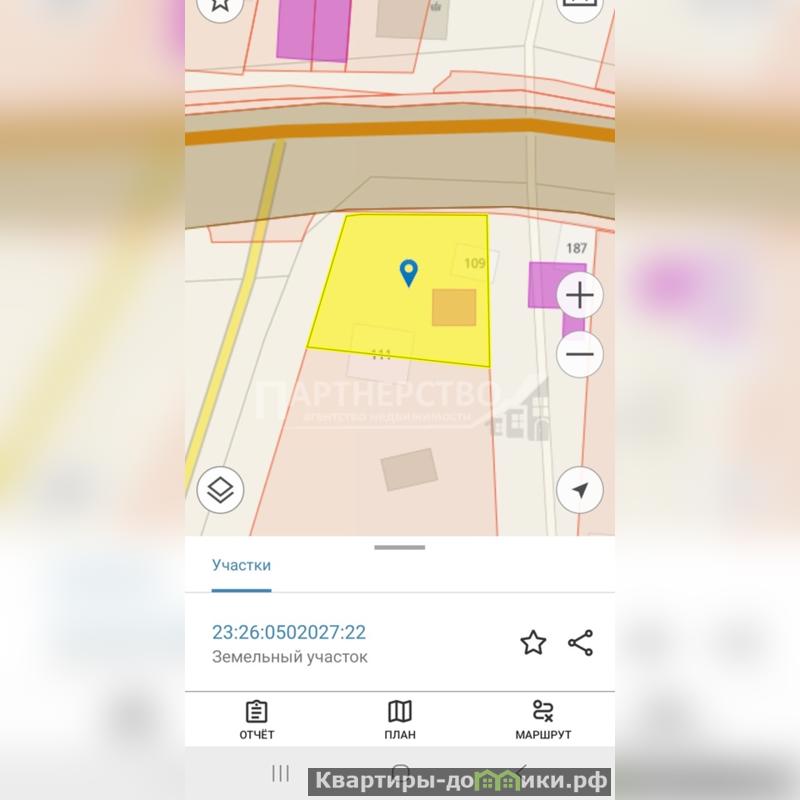Share this land parcel
Viewport: 800px width, 800px height.
click(x=580, y=643)
